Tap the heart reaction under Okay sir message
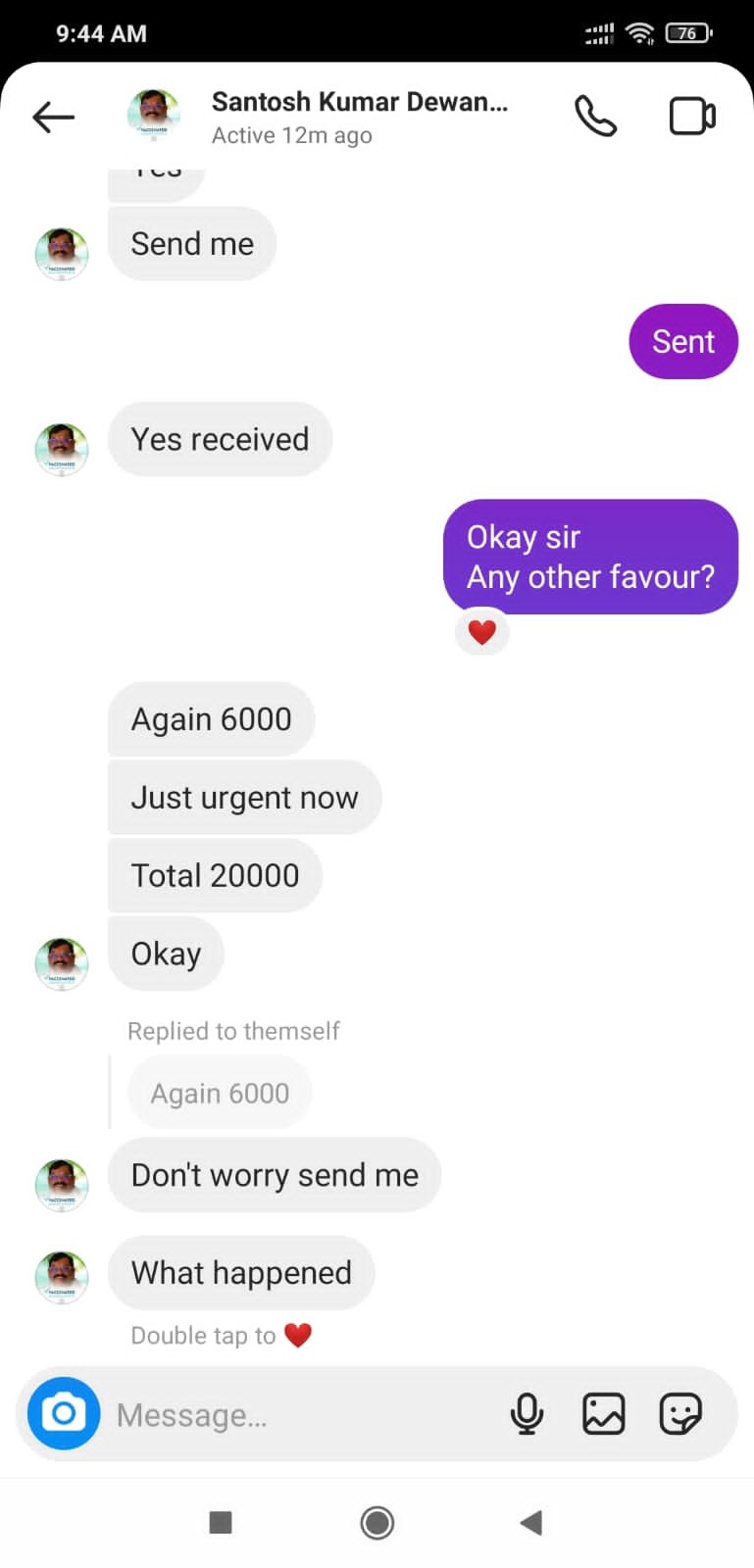 482,632
